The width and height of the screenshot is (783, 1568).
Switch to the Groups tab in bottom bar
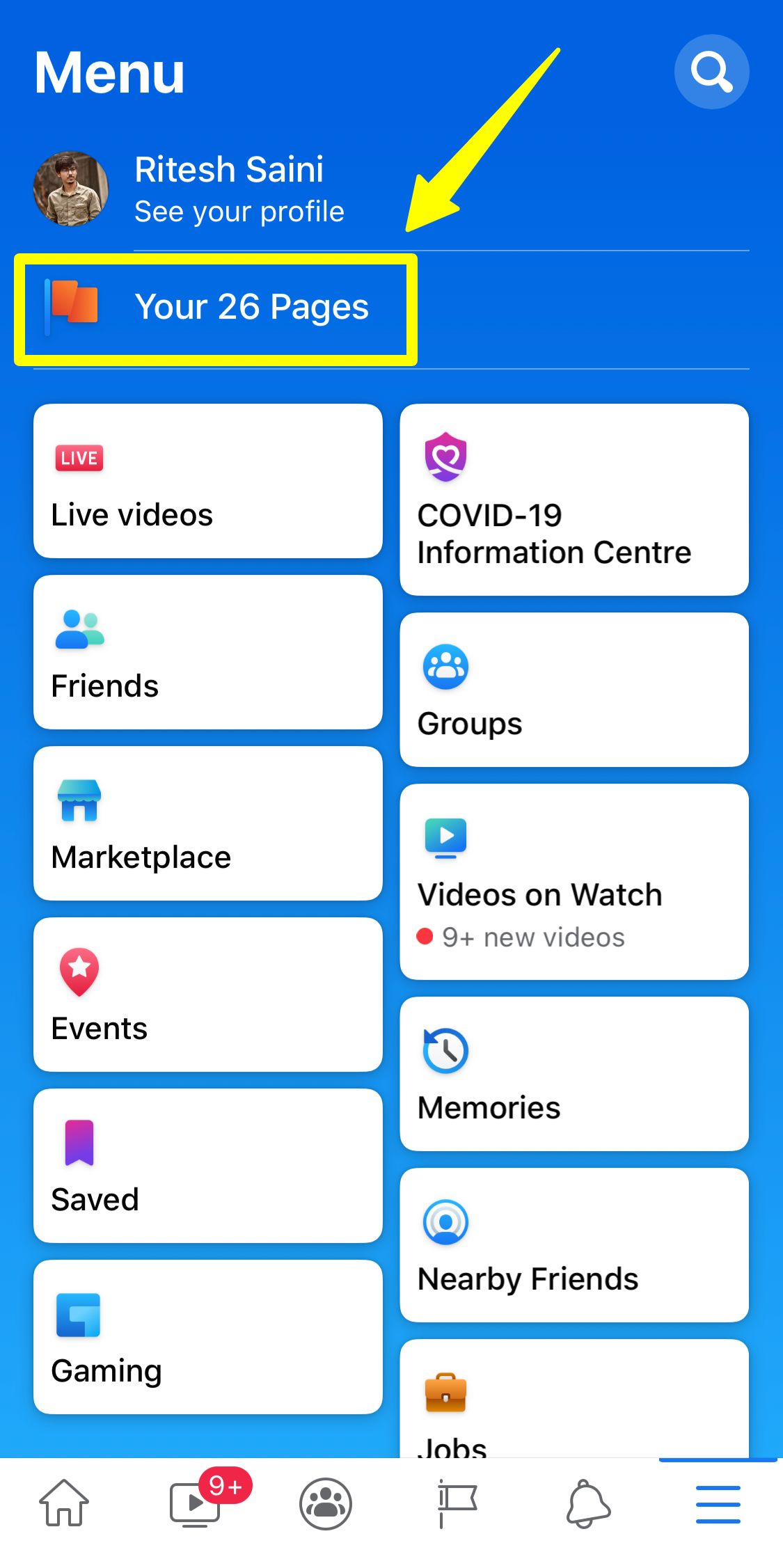[326, 1503]
